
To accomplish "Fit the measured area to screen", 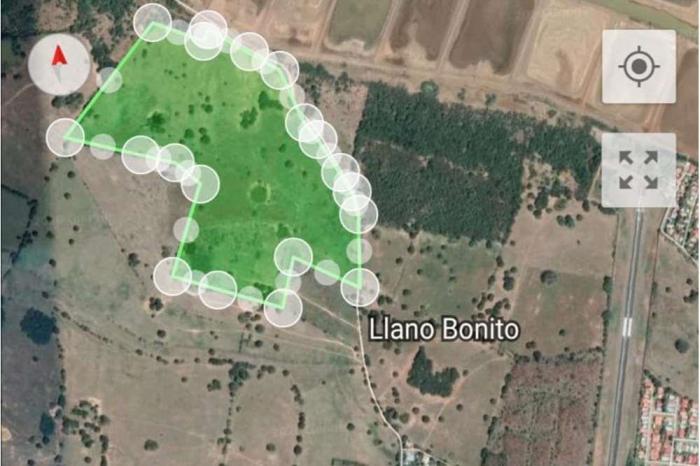I will (x=638, y=170).
